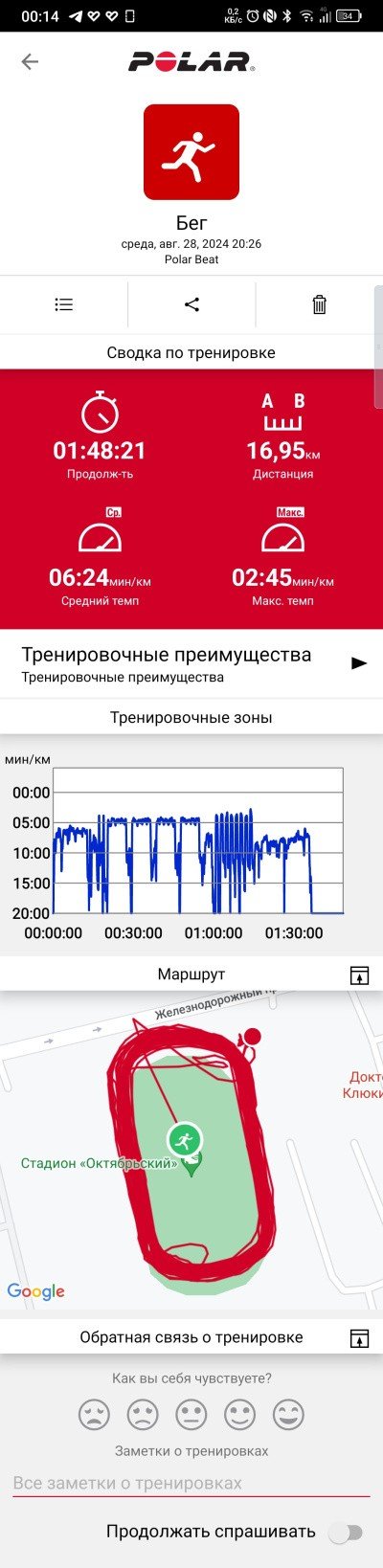Toggle Продолжать спрашивать switch
The width and height of the screenshot is (383, 1568).
pos(346,1532)
